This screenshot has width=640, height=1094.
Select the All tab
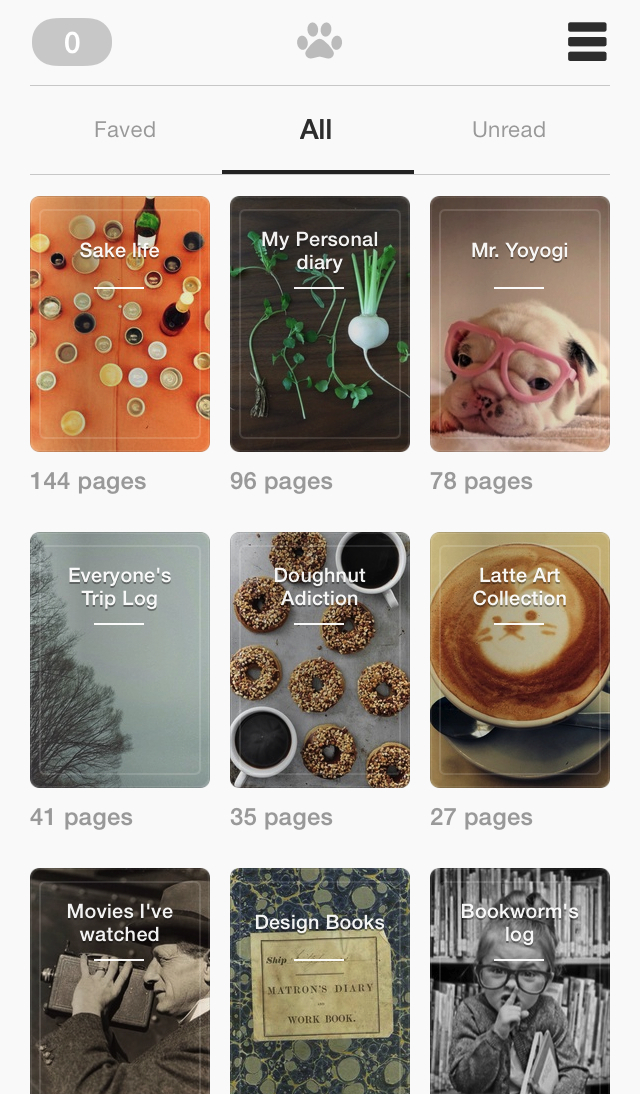tap(316, 130)
